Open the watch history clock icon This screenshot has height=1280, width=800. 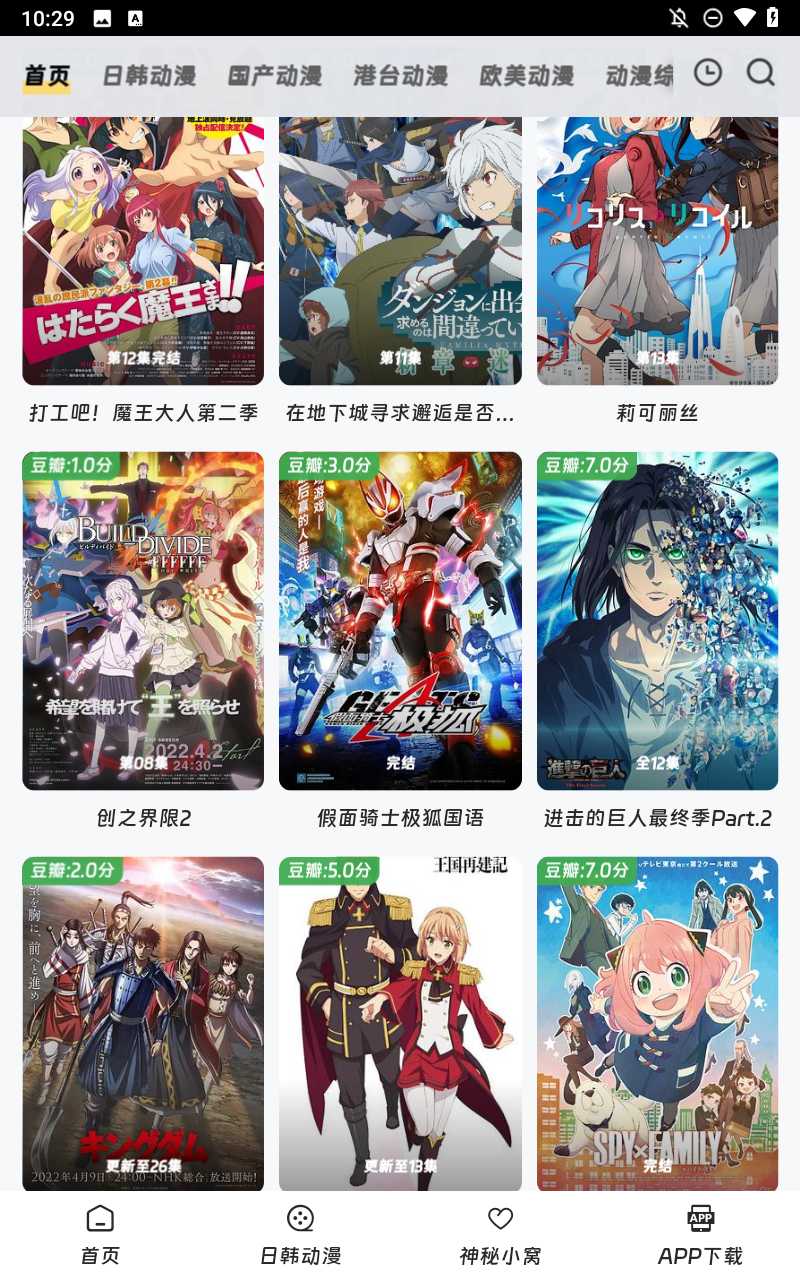tap(708, 72)
